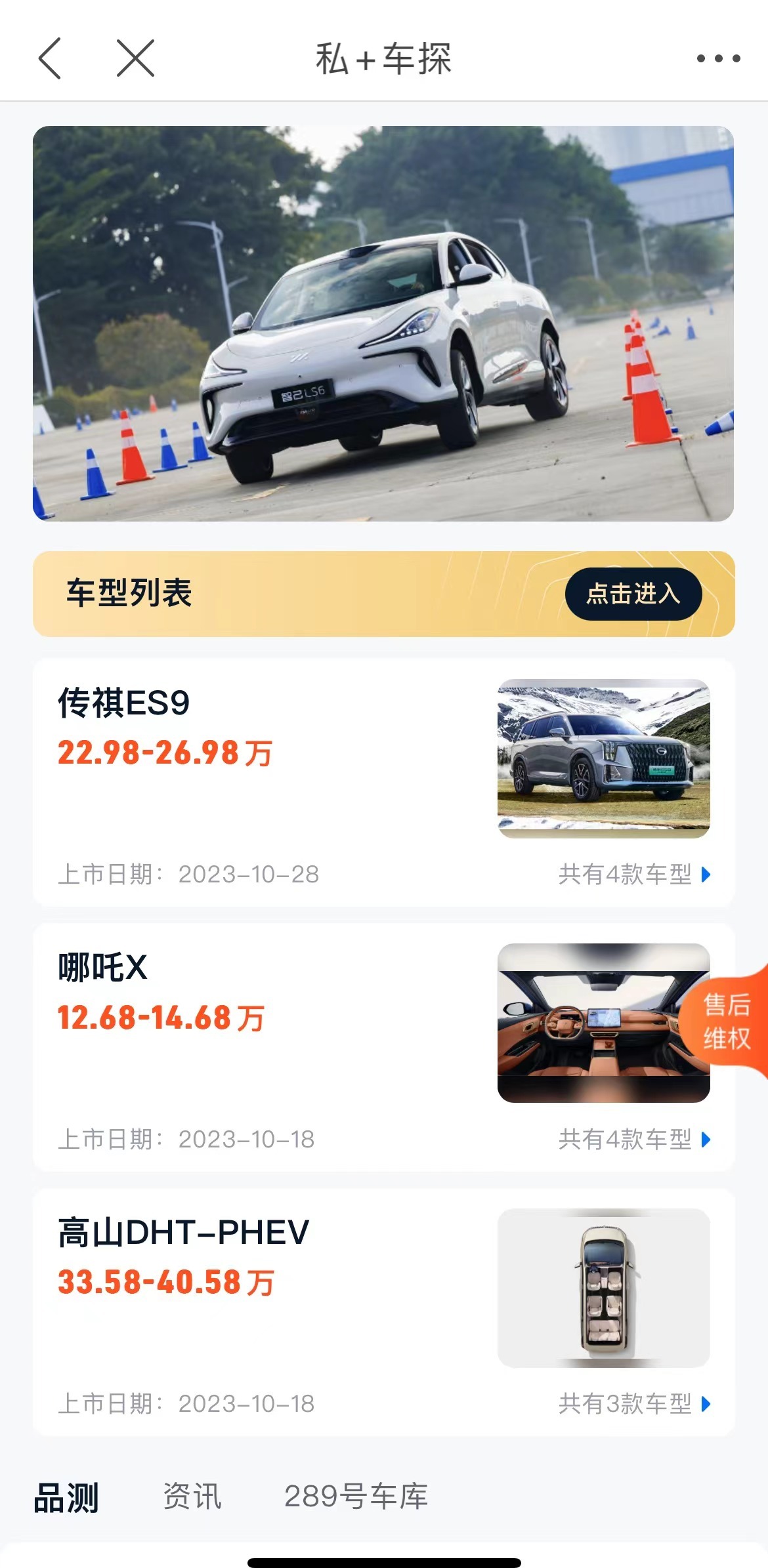
Task: Go back using the left arrow
Action: (x=50, y=58)
